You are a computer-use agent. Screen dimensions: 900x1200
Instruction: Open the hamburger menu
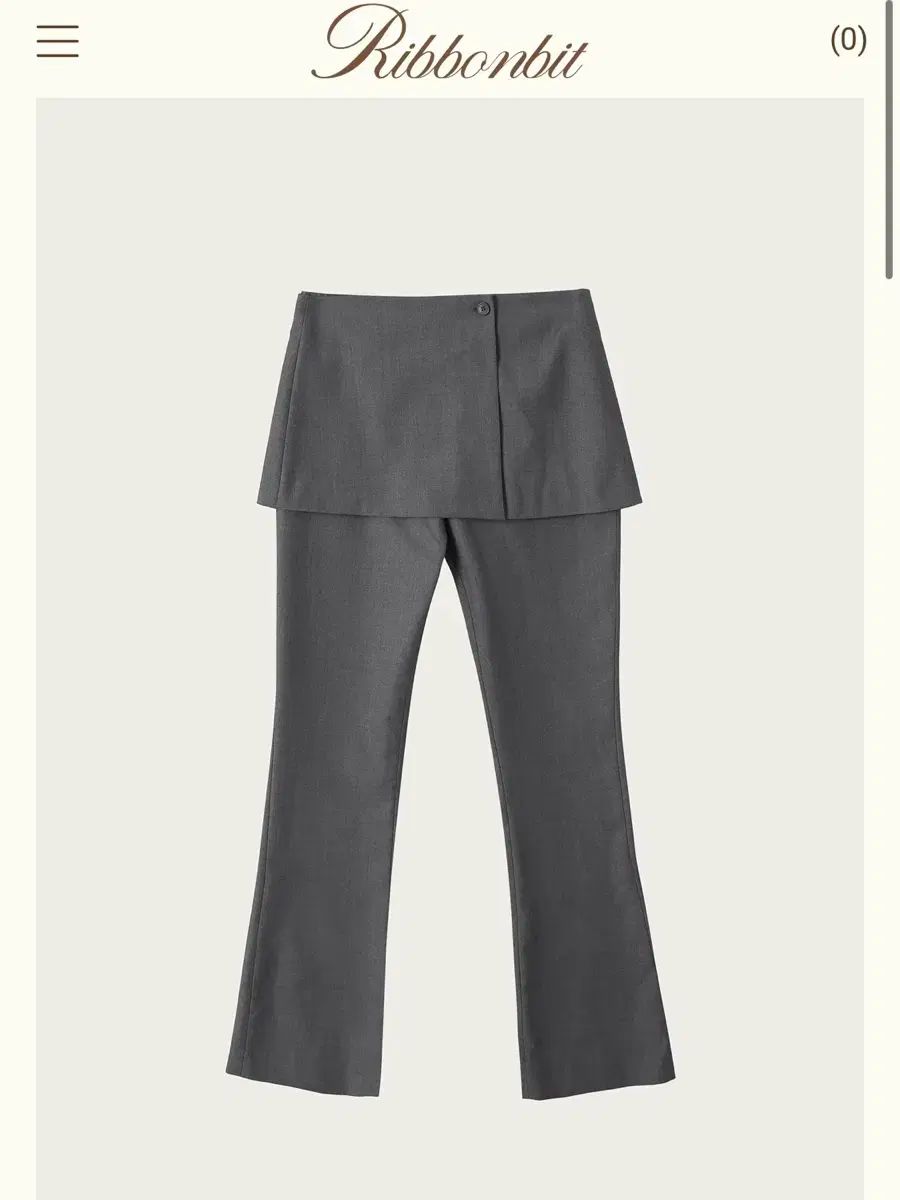pyautogui.click(x=57, y=41)
